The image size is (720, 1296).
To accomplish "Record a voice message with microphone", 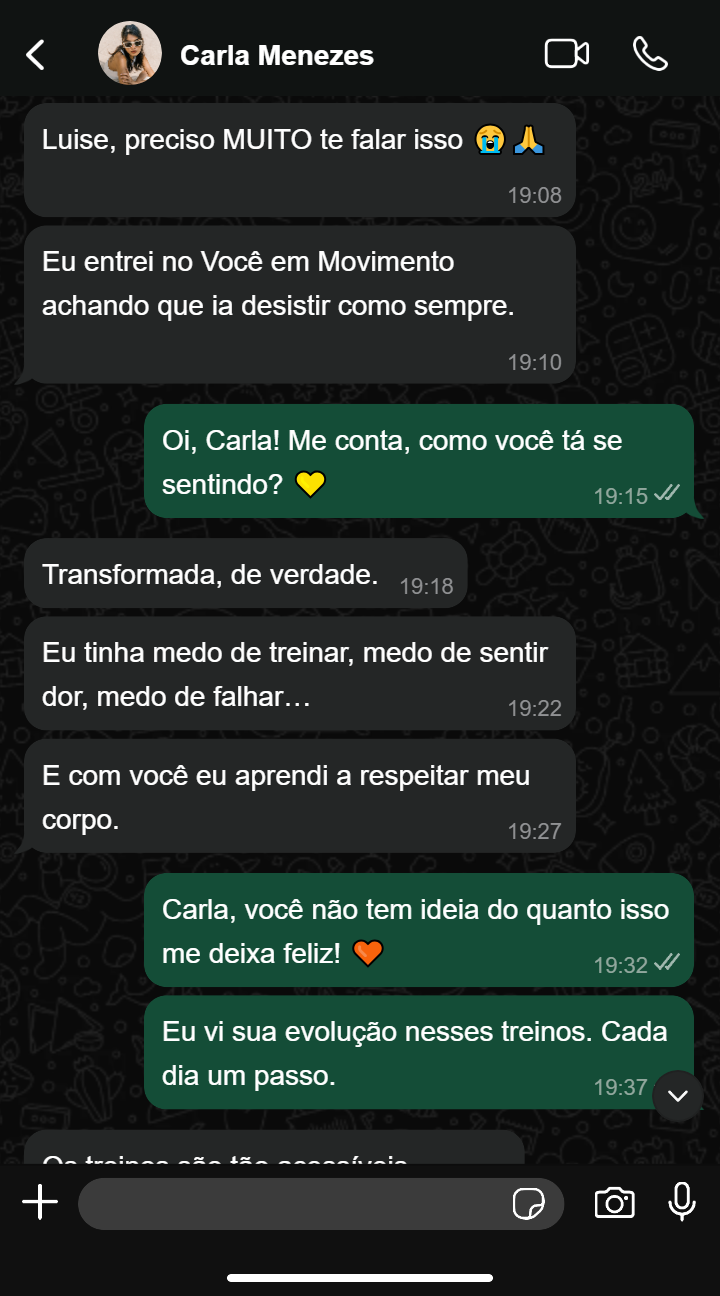I will click(682, 1202).
